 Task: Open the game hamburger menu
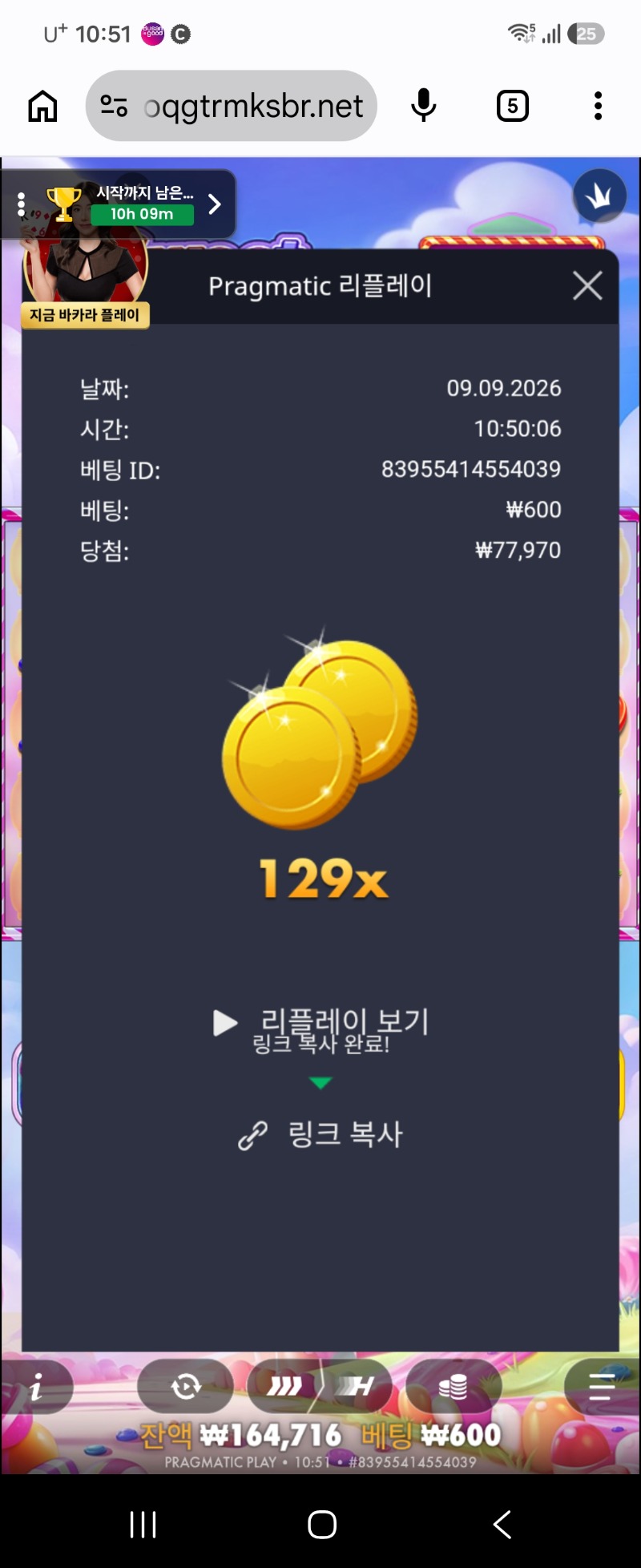point(602,1386)
